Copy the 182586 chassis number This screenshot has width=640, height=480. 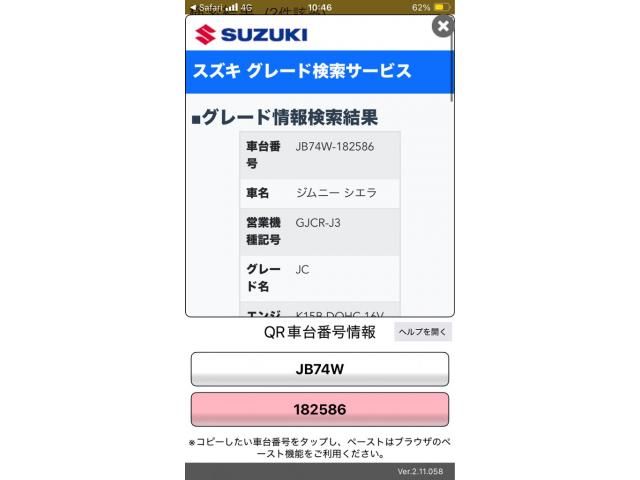tap(319, 410)
